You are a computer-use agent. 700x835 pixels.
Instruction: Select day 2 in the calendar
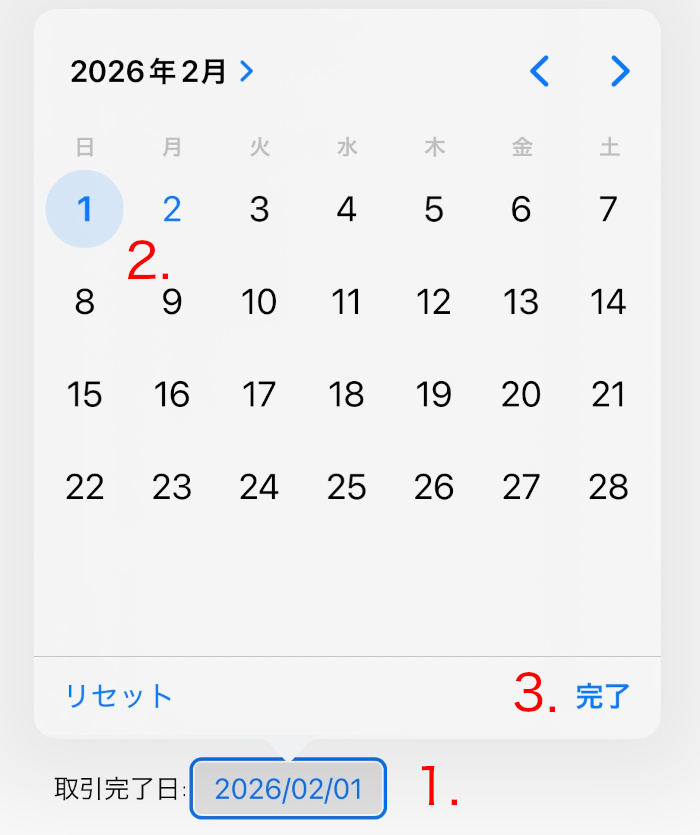point(172,209)
